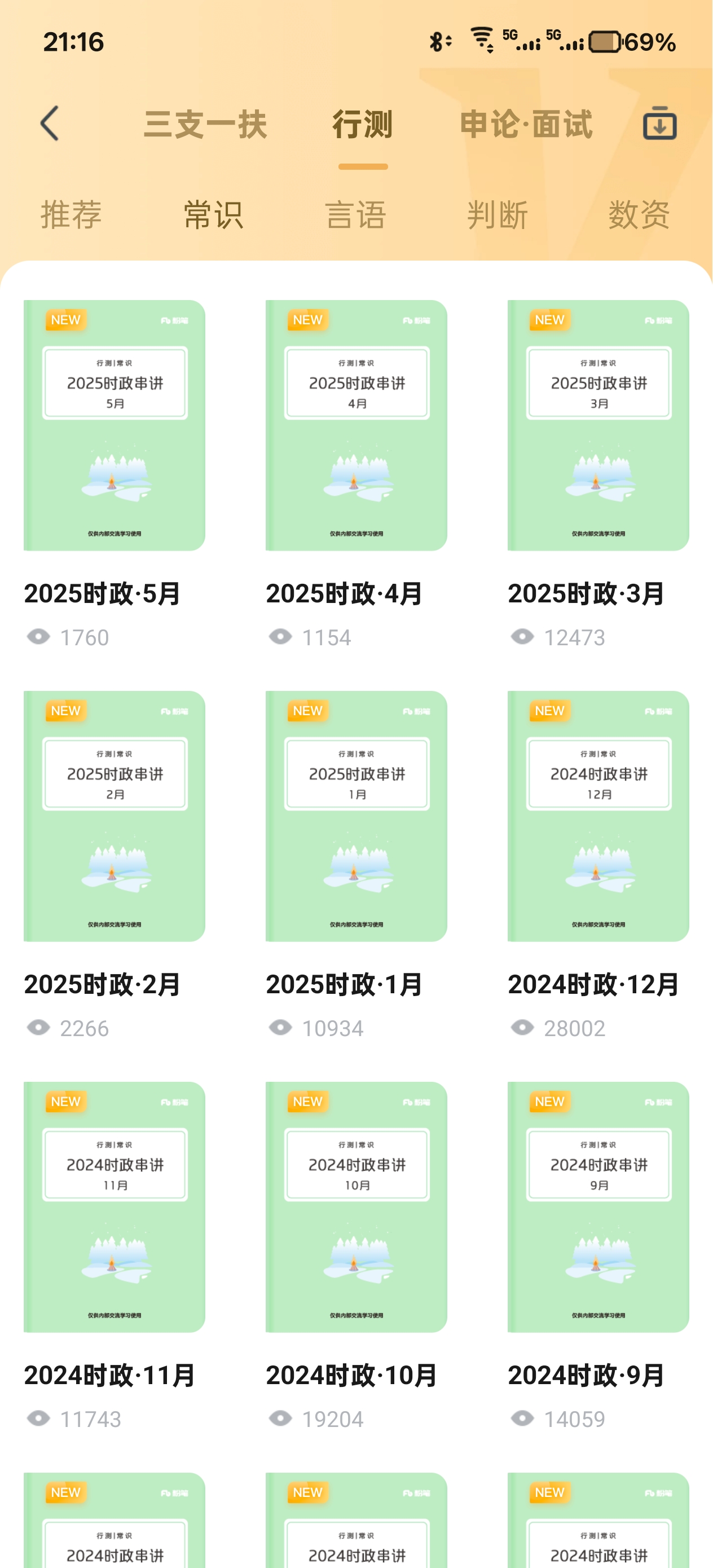View the 2024时政·11月 booklet
The image size is (713, 1568).
tap(115, 1207)
